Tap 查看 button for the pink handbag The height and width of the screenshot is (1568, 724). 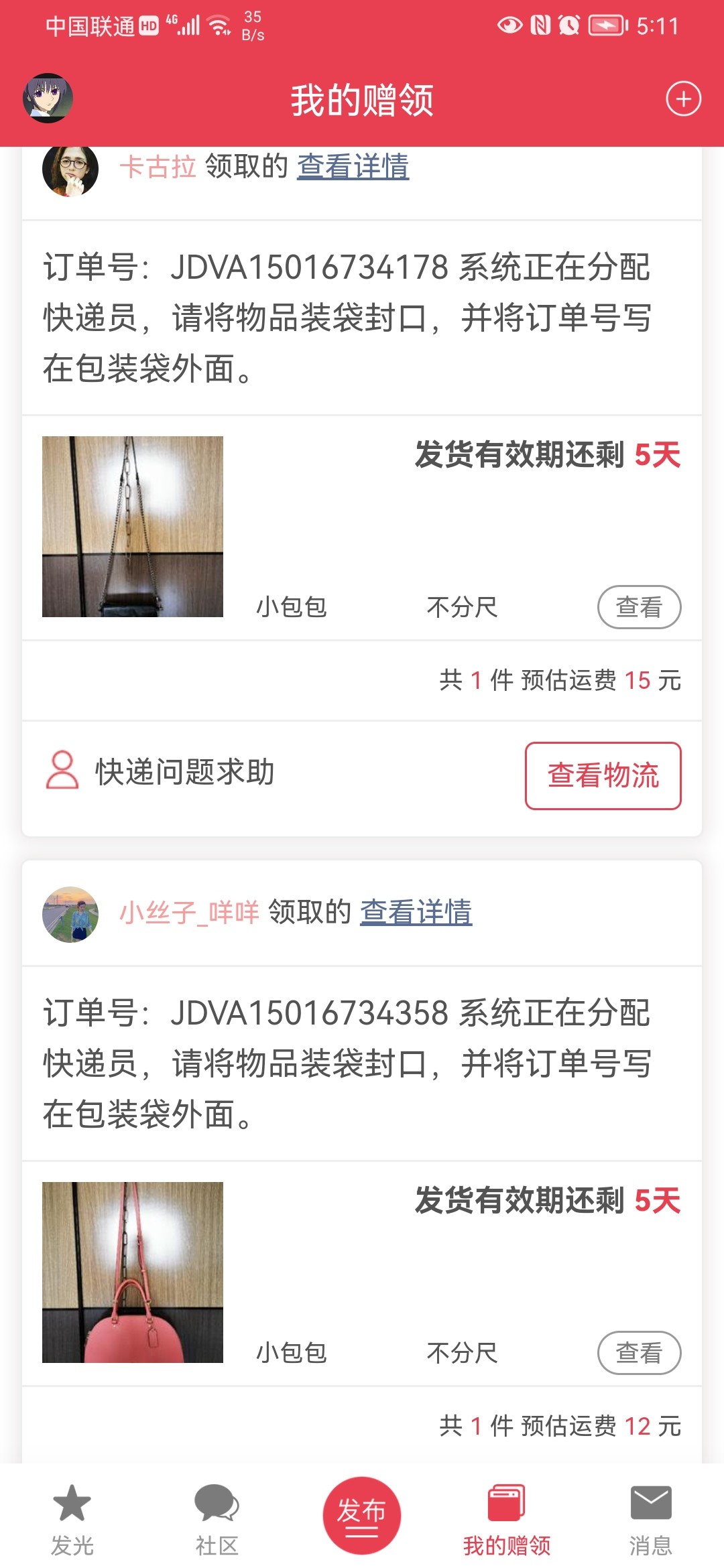[x=639, y=1352]
